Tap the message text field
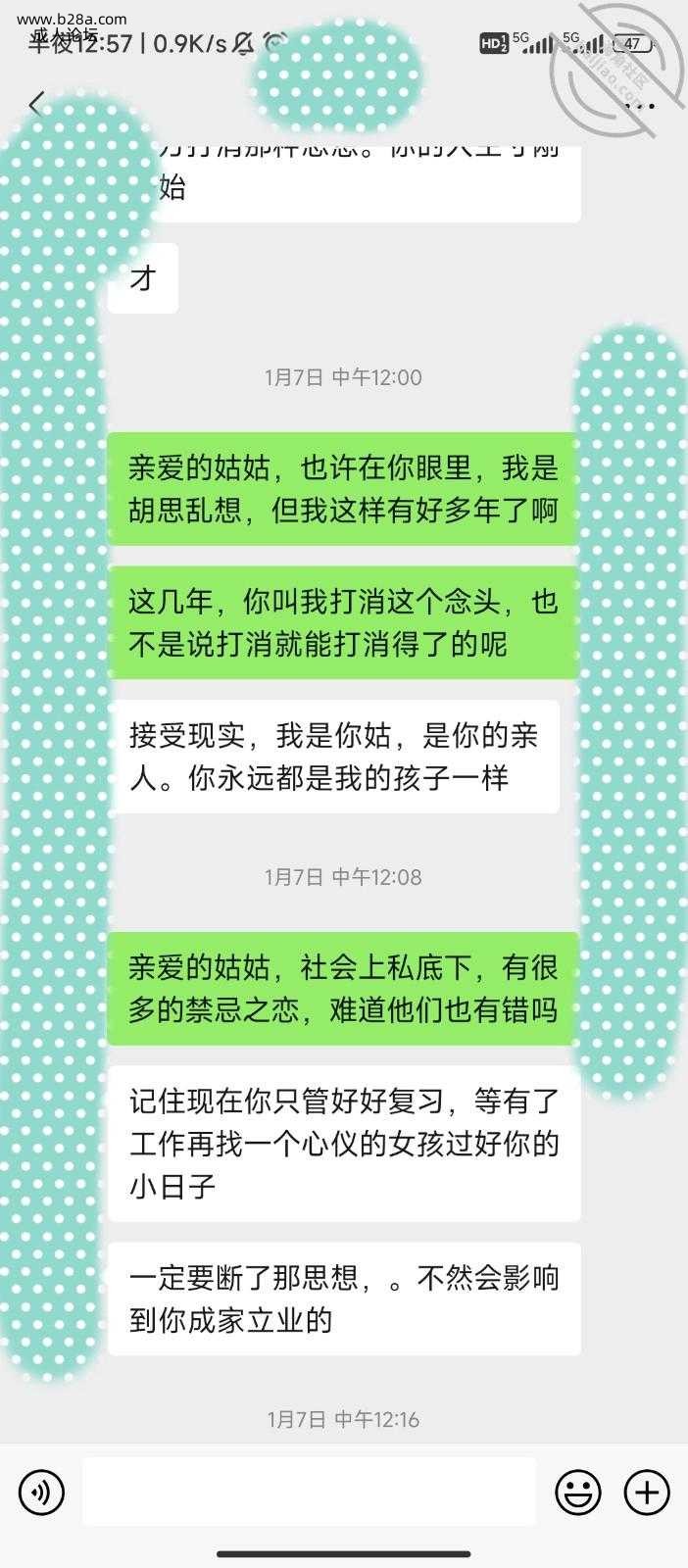The image size is (688, 1568). coord(309,1492)
